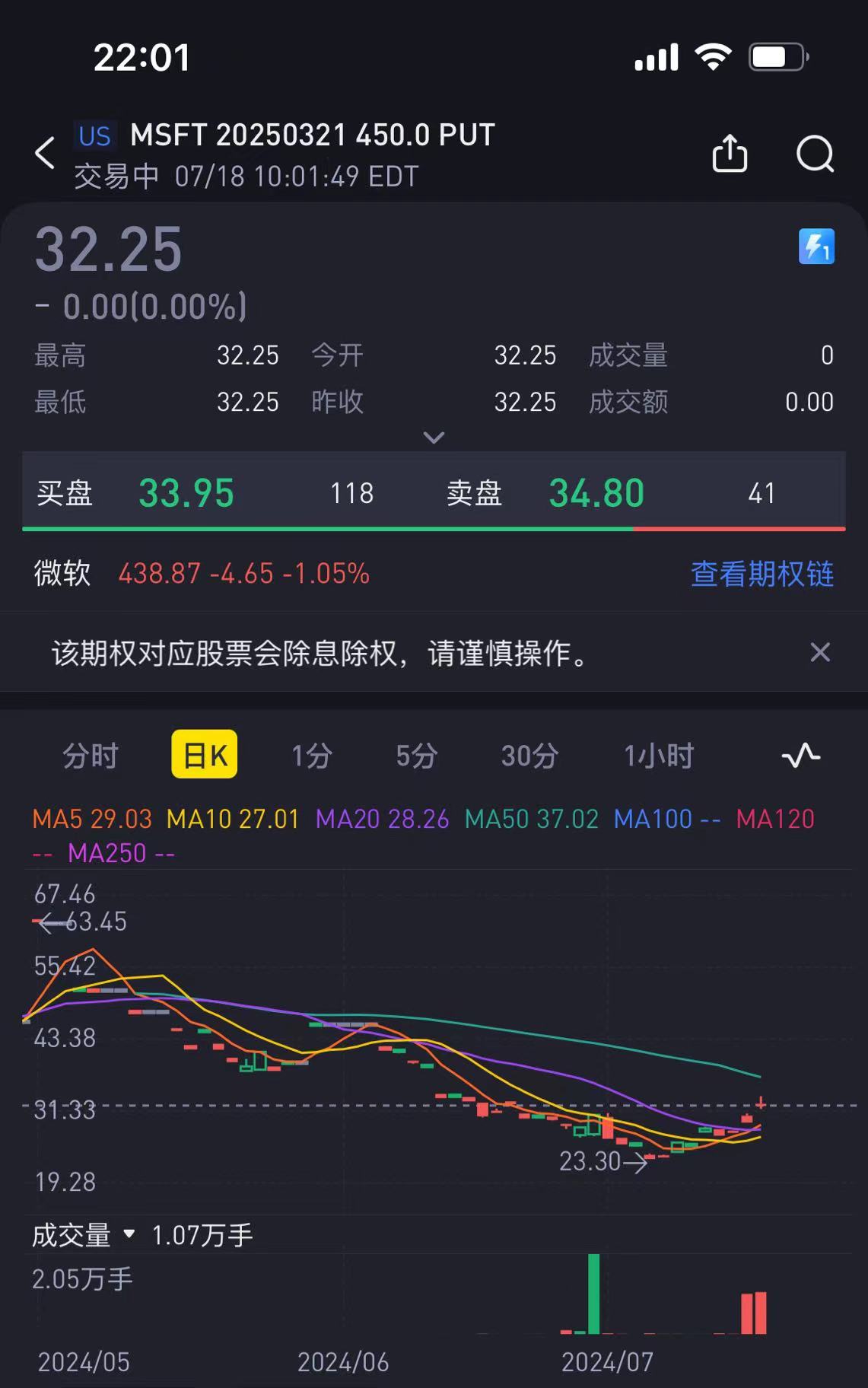Select the 日K daily candlestick tab
868x1388 pixels.
click(205, 755)
